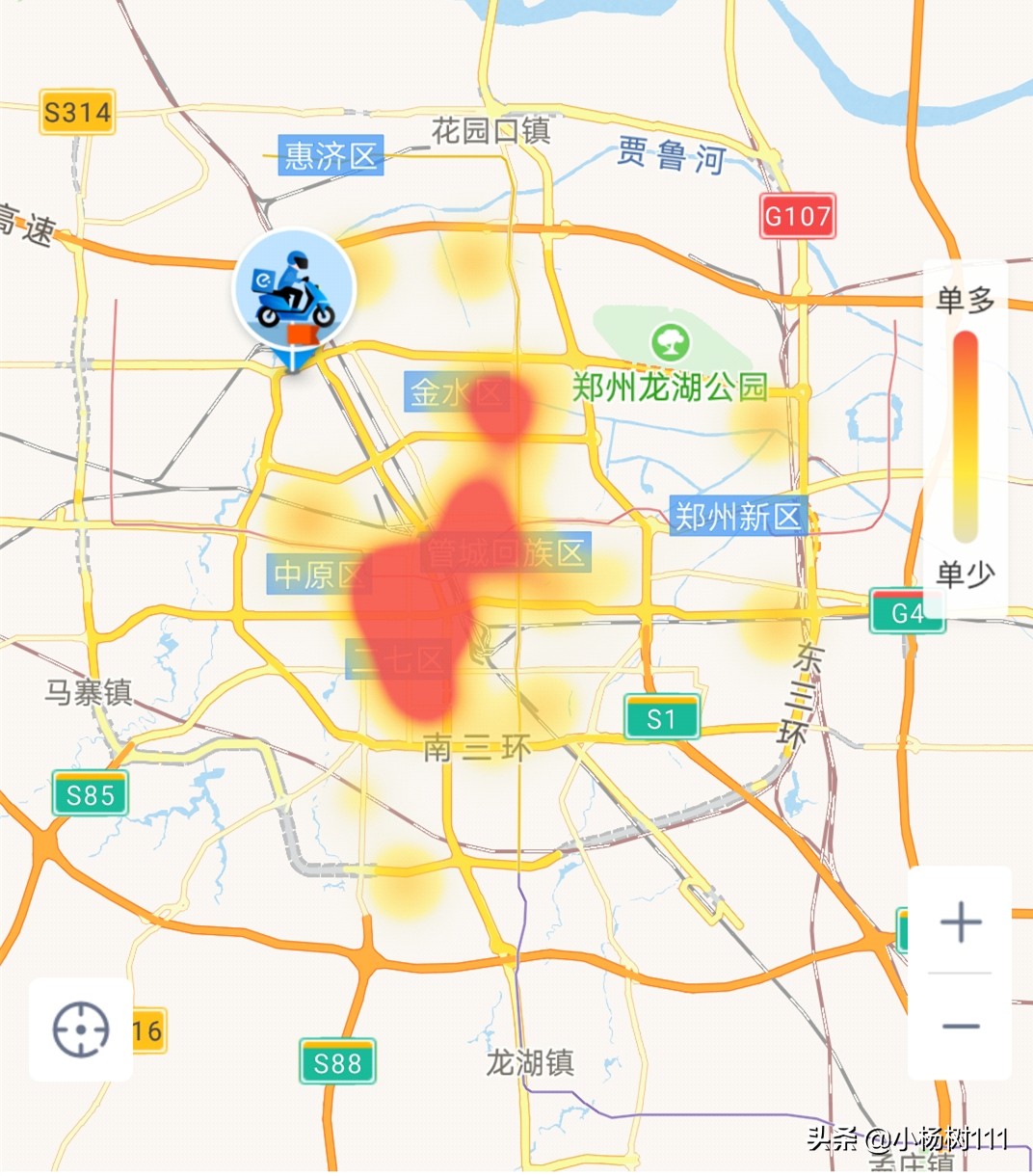Click the crosshair locate-me icon
This screenshot has height=1176, width=1033.
pyautogui.click(x=80, y=1029)
